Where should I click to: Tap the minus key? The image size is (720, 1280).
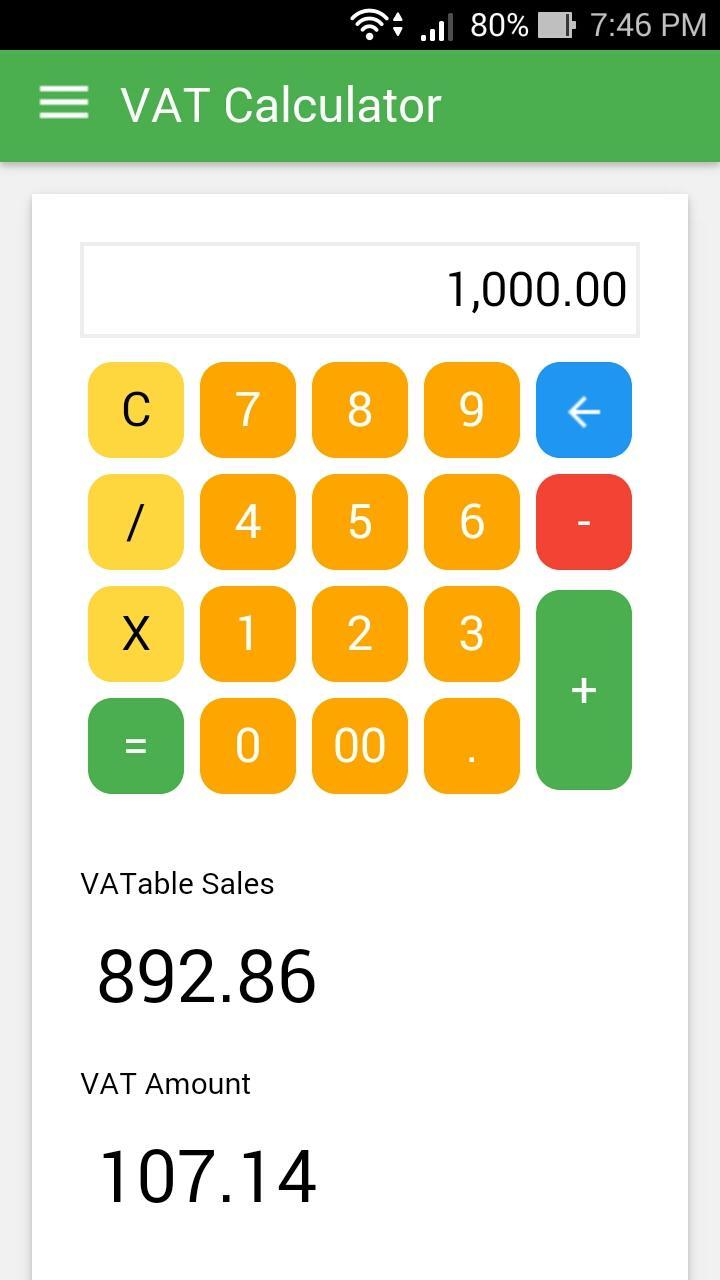click(584, 522)
